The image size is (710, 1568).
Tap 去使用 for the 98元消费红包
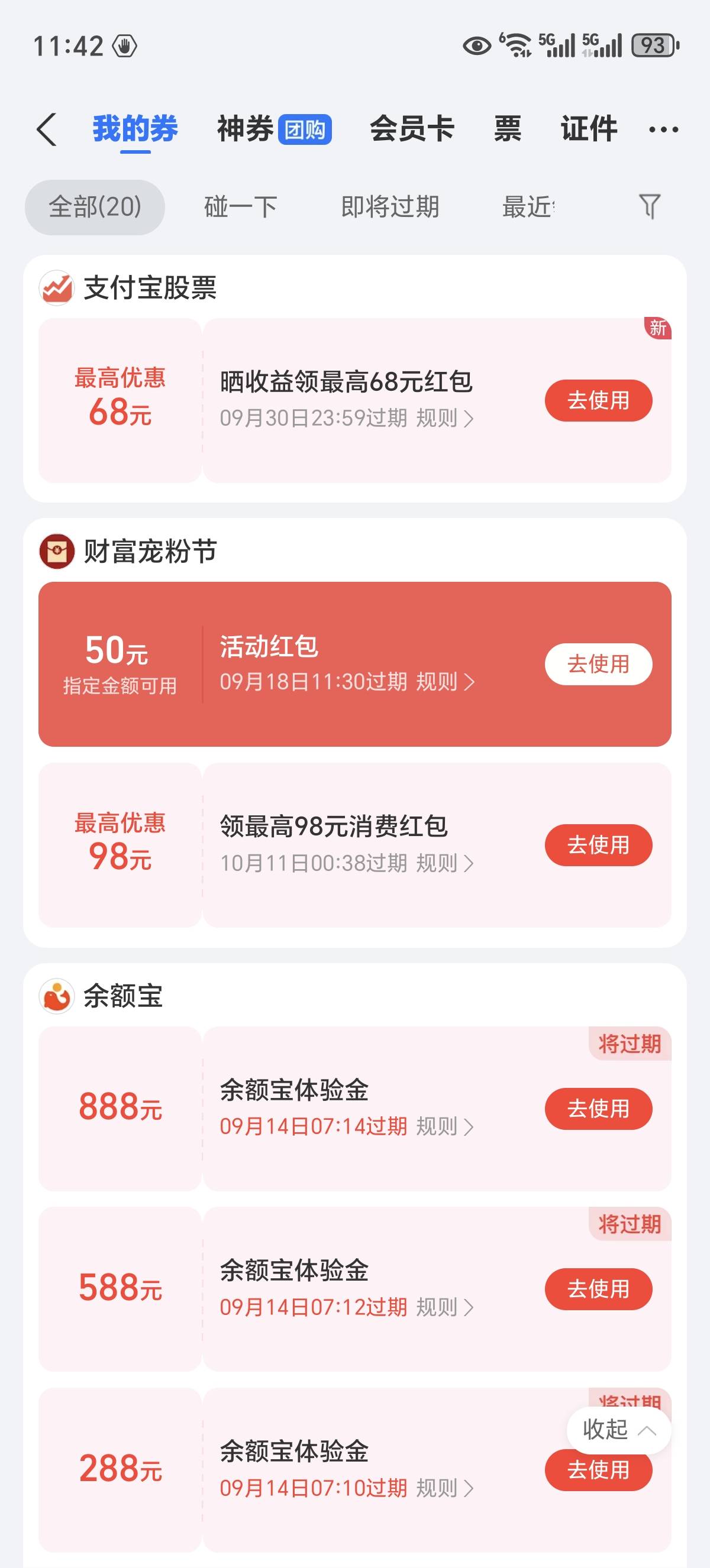[x=598, y=845]
